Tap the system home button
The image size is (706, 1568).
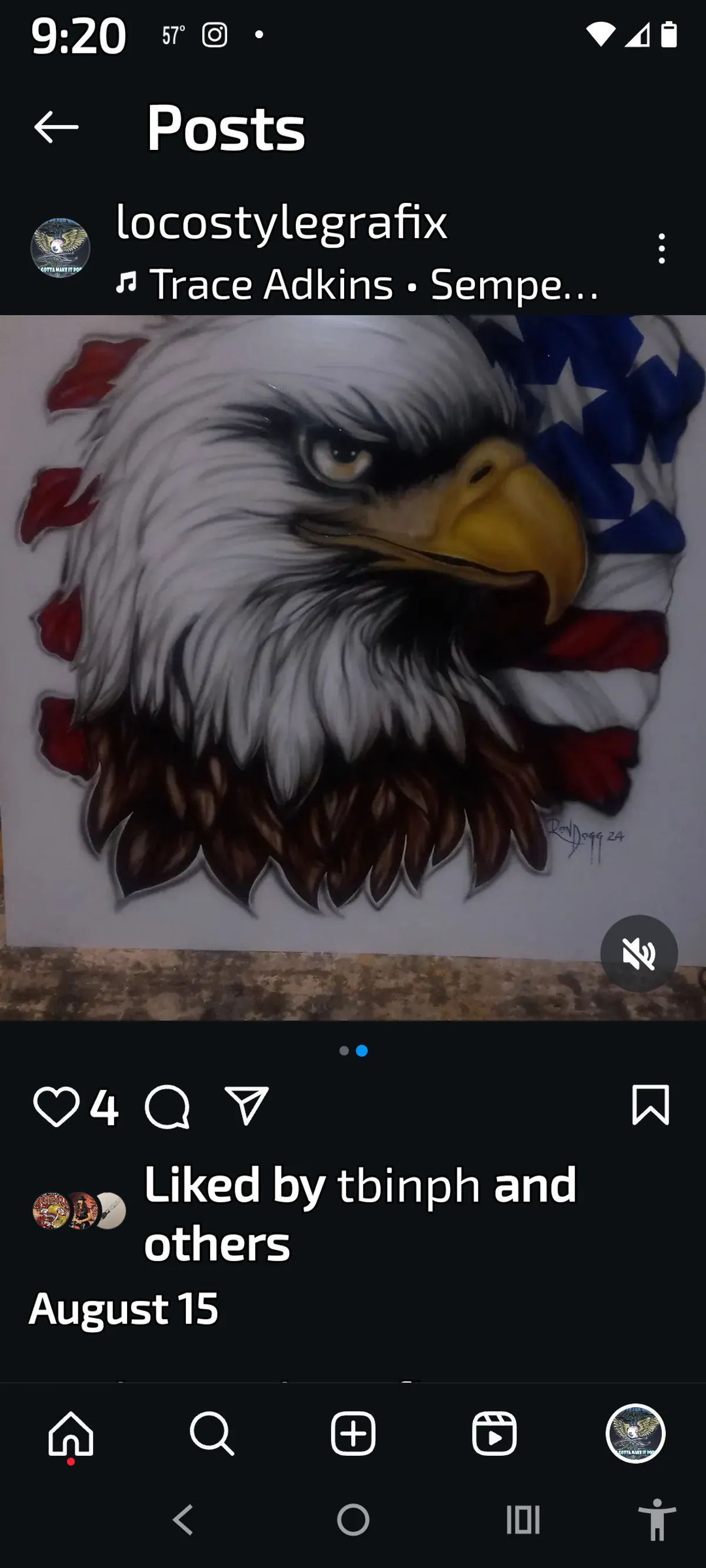[352, 1520]
